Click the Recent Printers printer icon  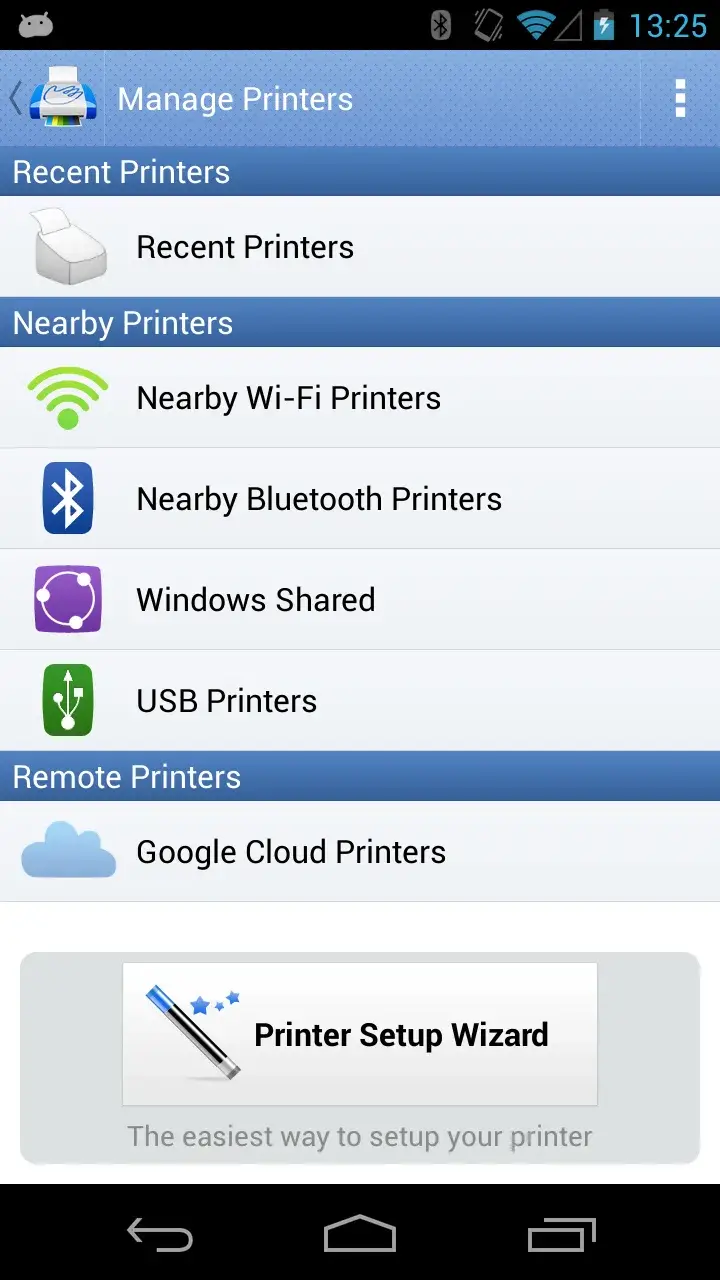coord(67,246)
